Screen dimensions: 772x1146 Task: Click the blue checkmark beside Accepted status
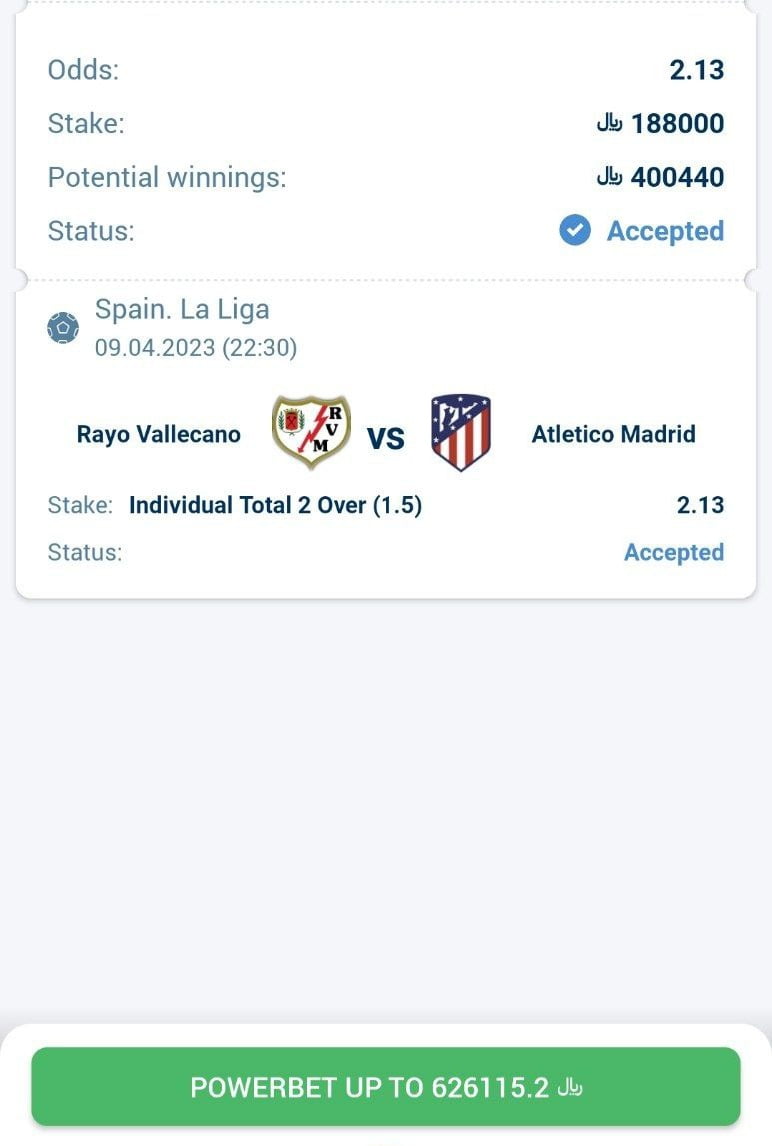click(x=573, y=231)
